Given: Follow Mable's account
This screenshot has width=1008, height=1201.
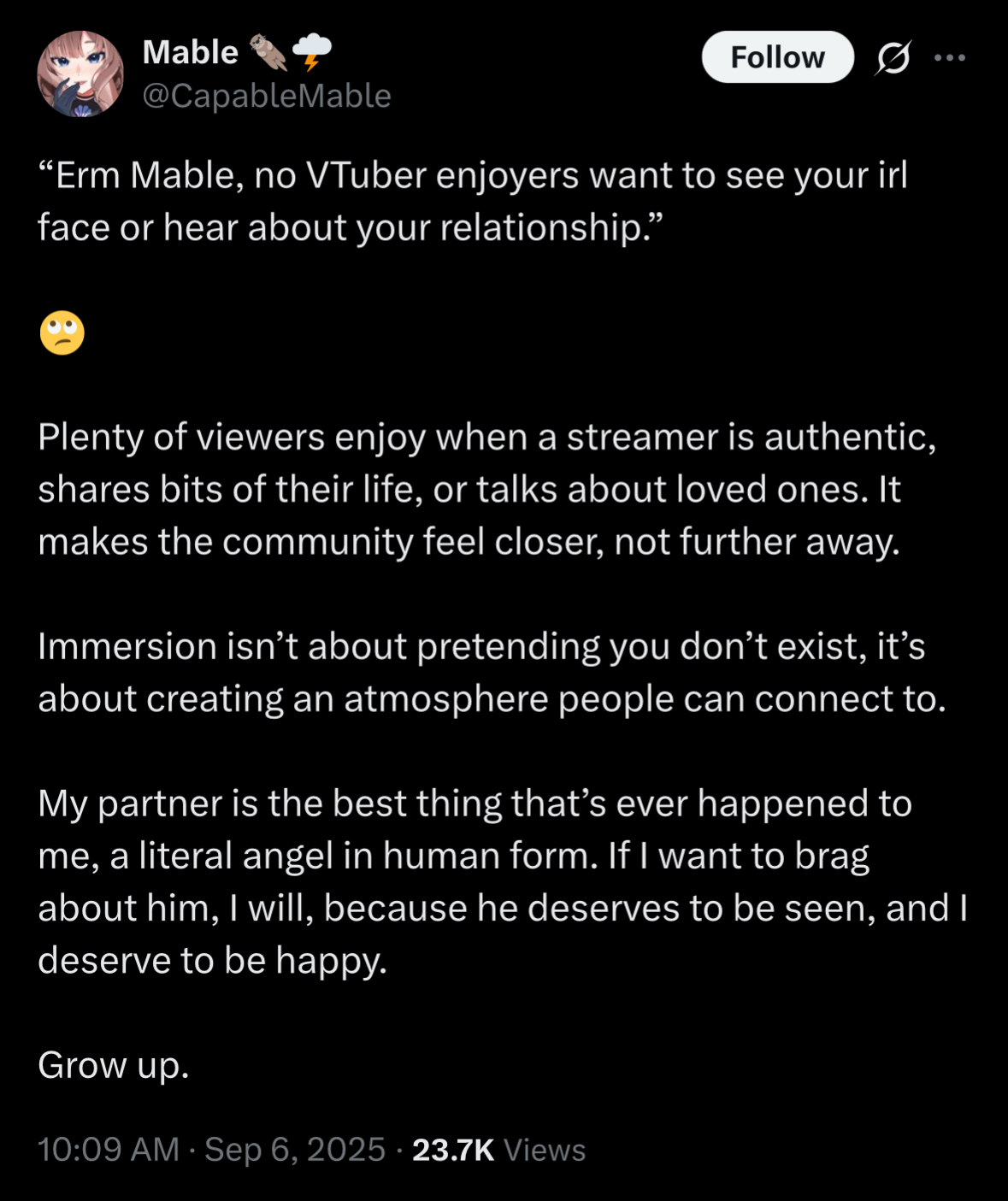Looking at the screenshot, I should [x=777, y=57].
